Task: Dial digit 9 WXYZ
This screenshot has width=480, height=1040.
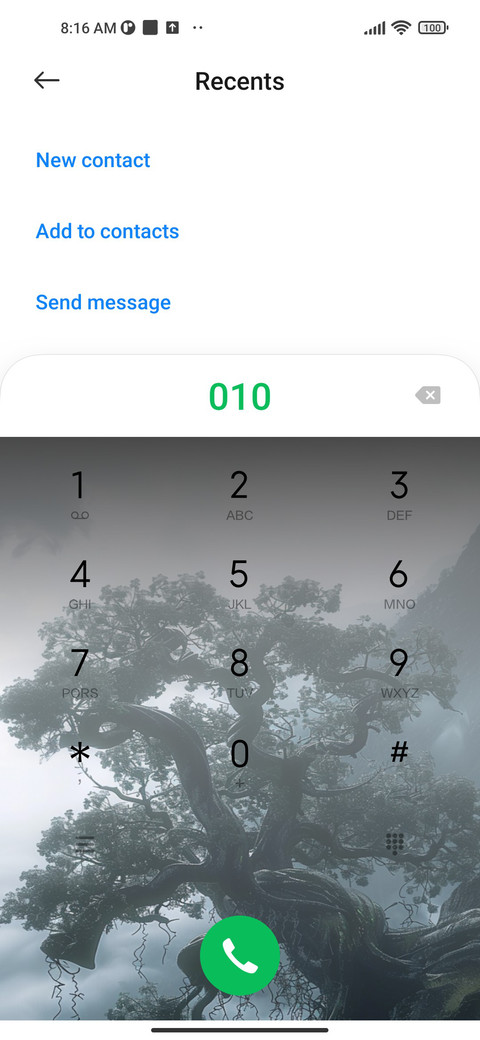Action: tap(398, 673)
